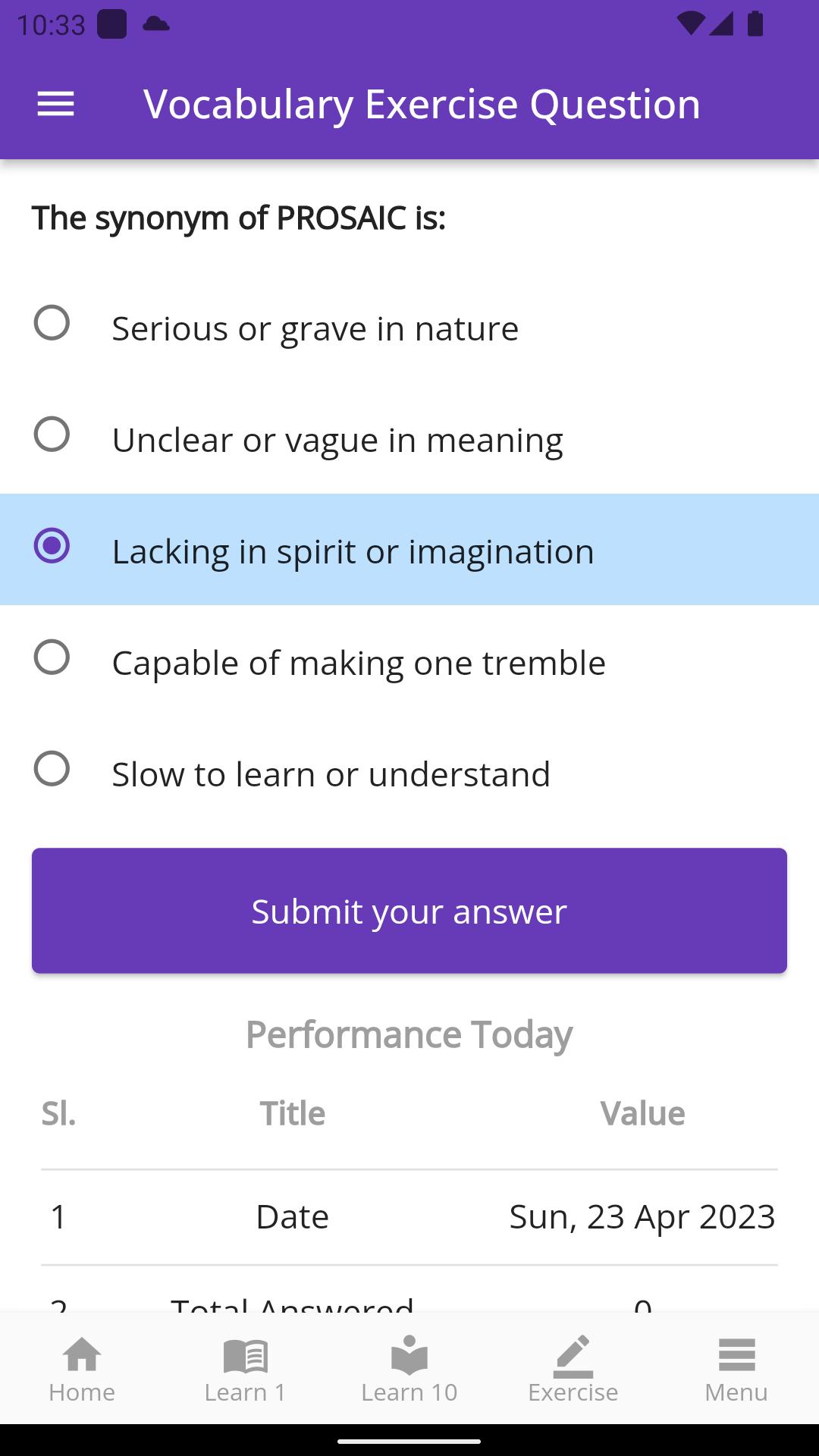Select 'Capable of making one tremble'
819x1456 pixels.
click(409, 661)
